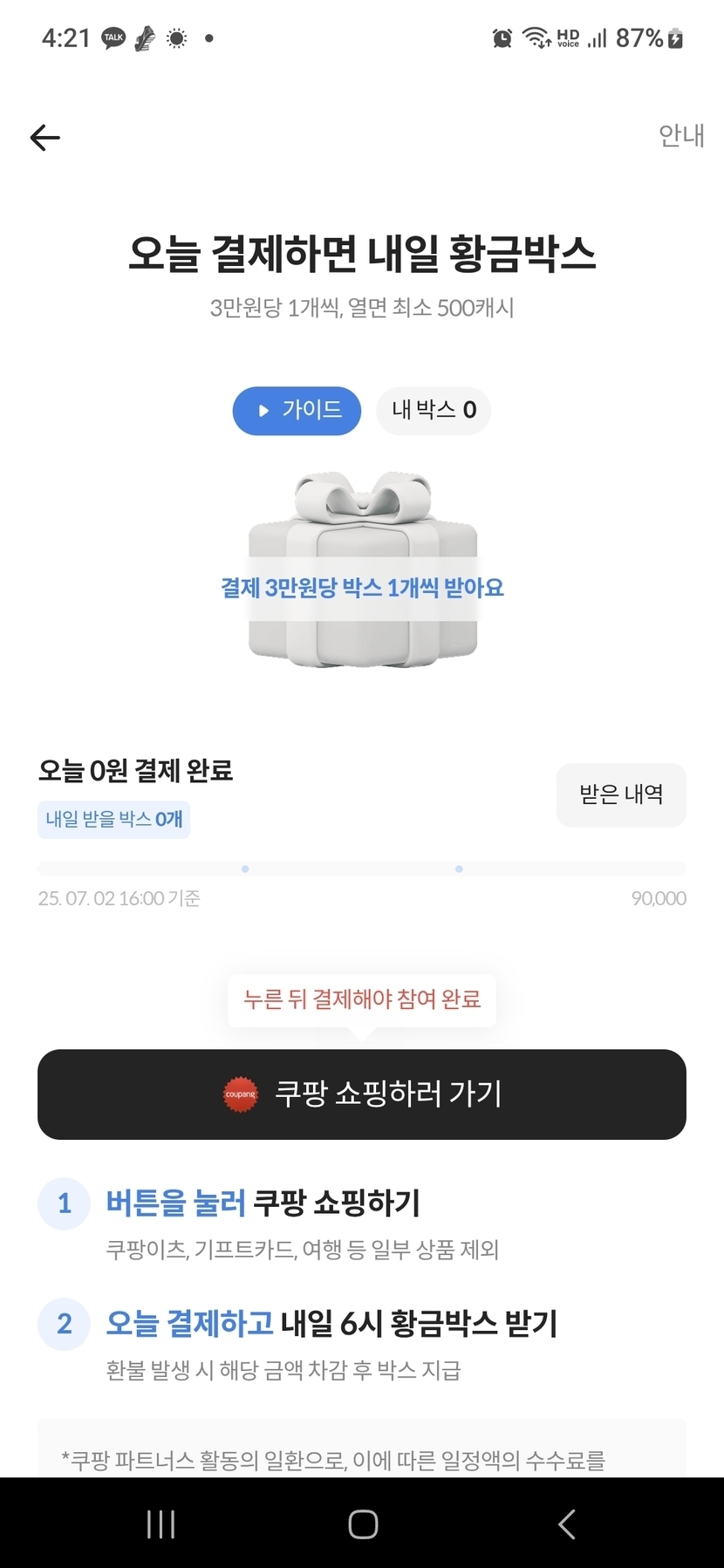Image resolution: width=724 pixels, height=1568 pixels.
Task: Go back using the top-left arrow
Action: click(x=44, y=137)
